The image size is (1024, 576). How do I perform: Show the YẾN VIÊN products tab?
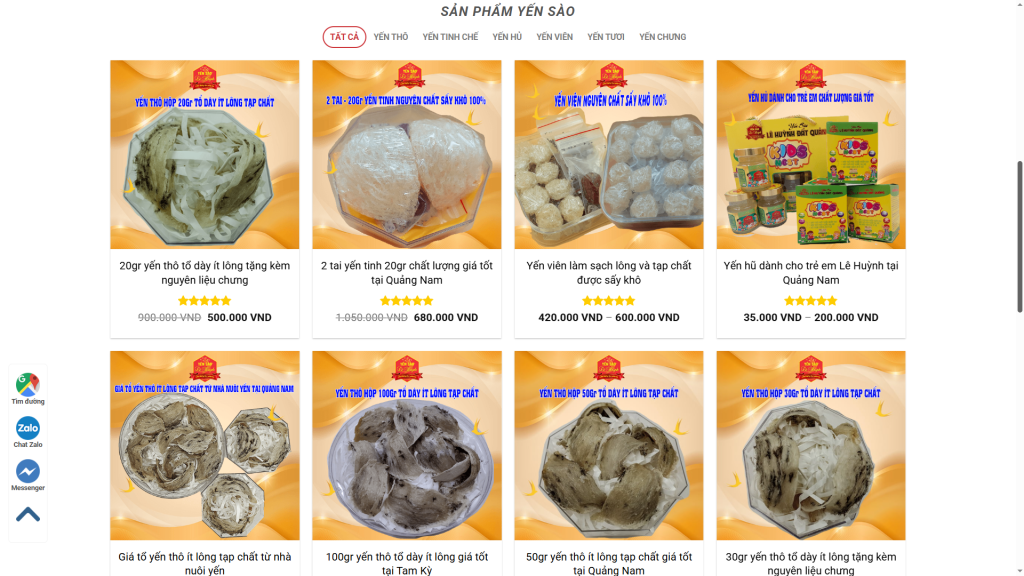click(x=554, y=37)
